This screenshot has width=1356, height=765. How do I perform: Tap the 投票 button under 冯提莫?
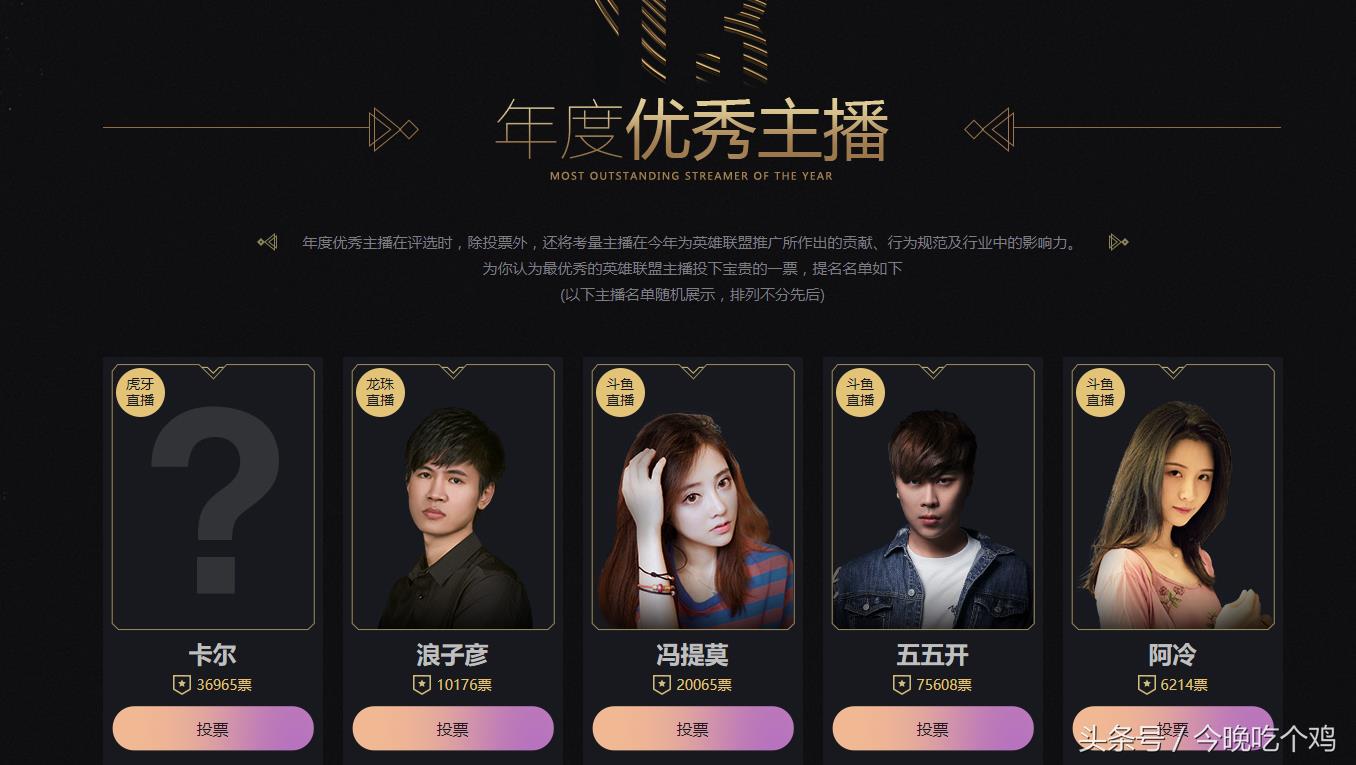tap(693, 729)
